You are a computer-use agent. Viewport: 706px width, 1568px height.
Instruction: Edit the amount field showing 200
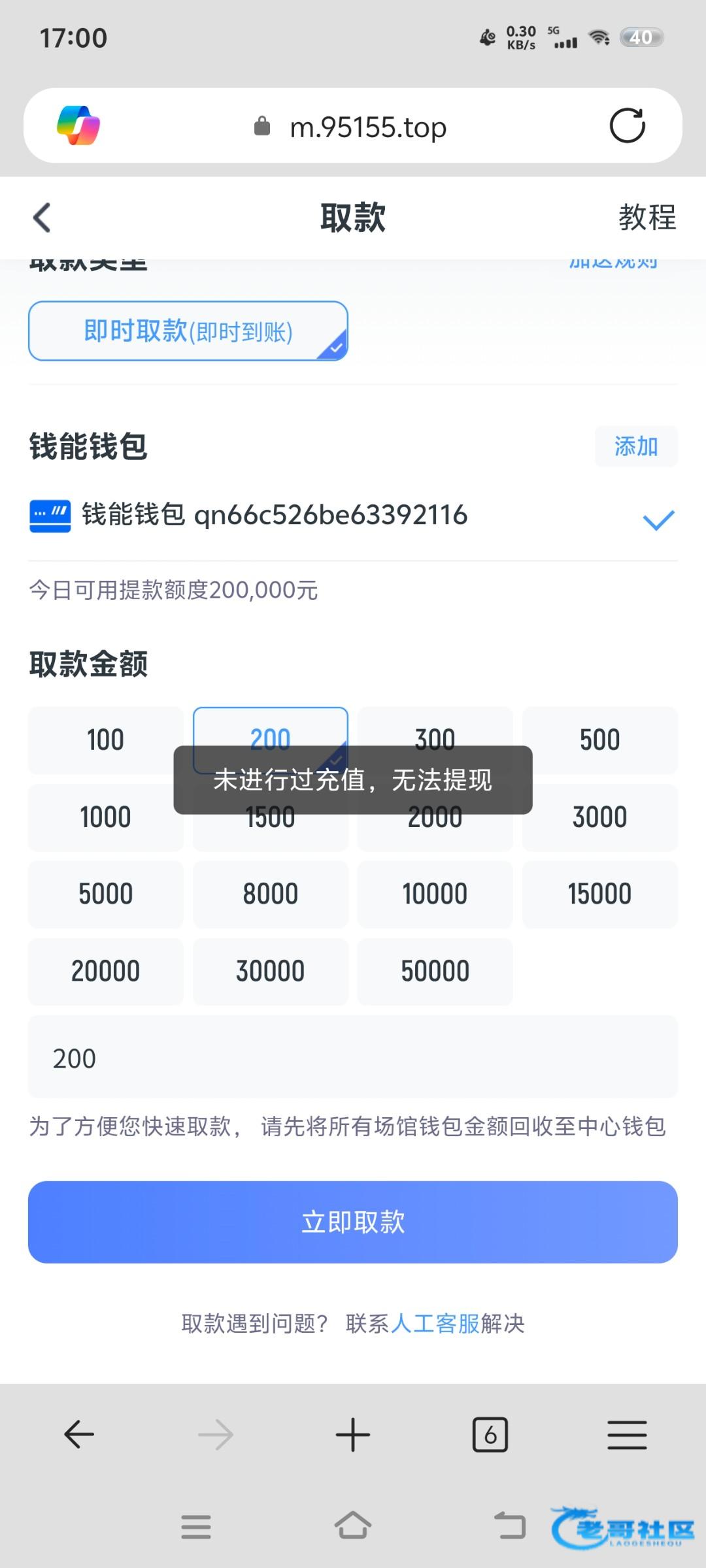coord(353,1058)
